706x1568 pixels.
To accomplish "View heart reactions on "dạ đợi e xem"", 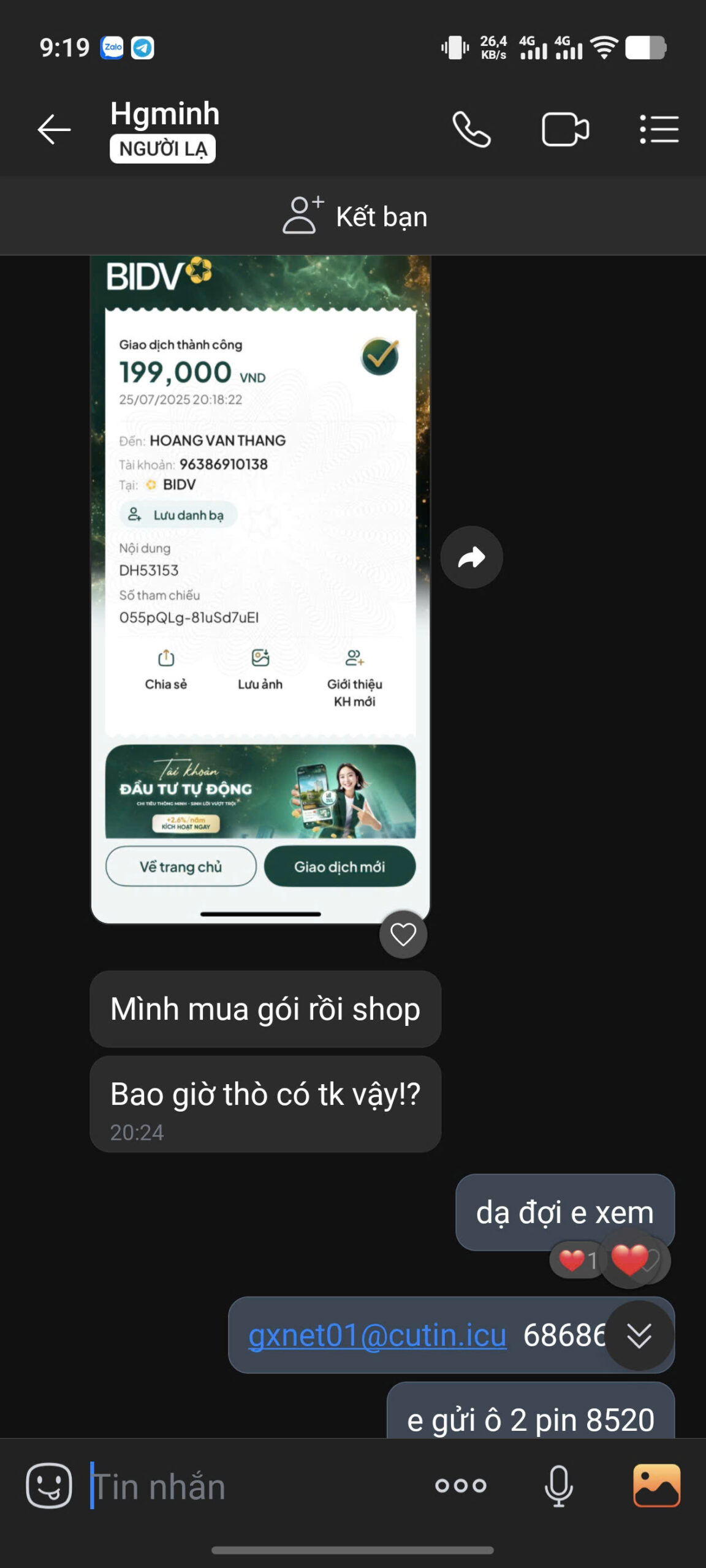I will pyautogui.click(x=577, y=1261).
